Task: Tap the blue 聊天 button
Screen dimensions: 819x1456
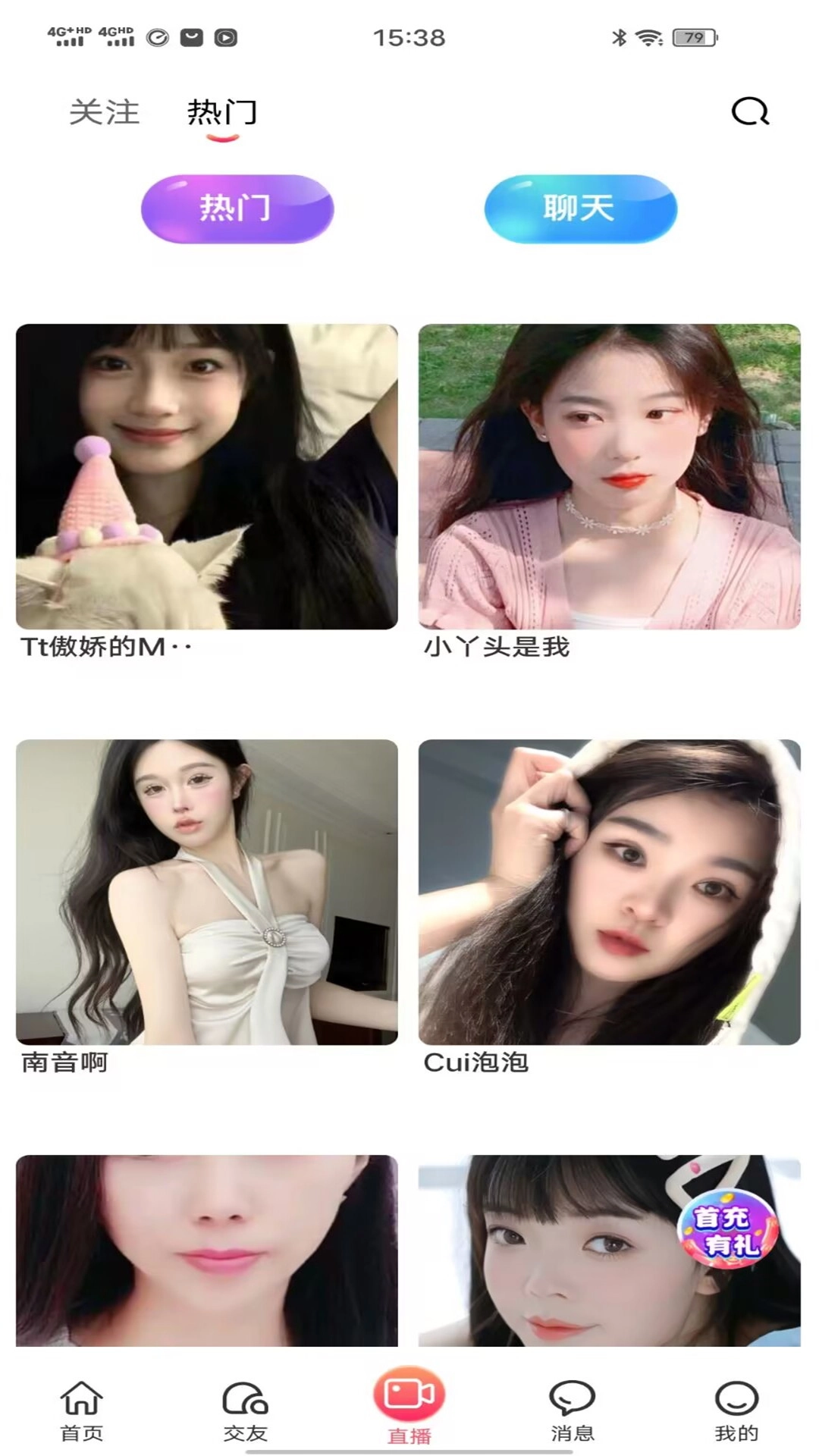Action: pos(580,209)
